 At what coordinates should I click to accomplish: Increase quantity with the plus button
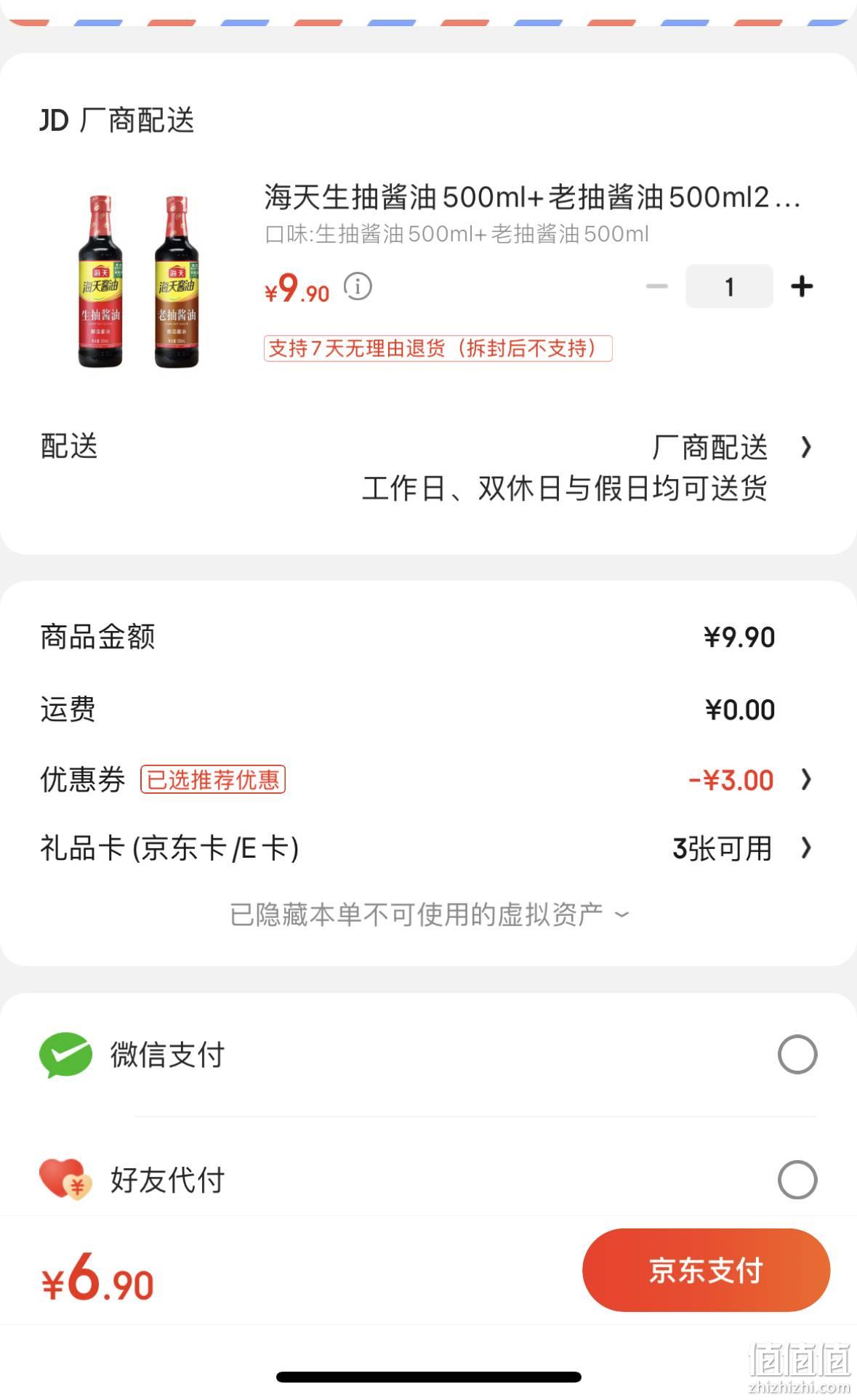pyautogui.click(x=802, y=286)
